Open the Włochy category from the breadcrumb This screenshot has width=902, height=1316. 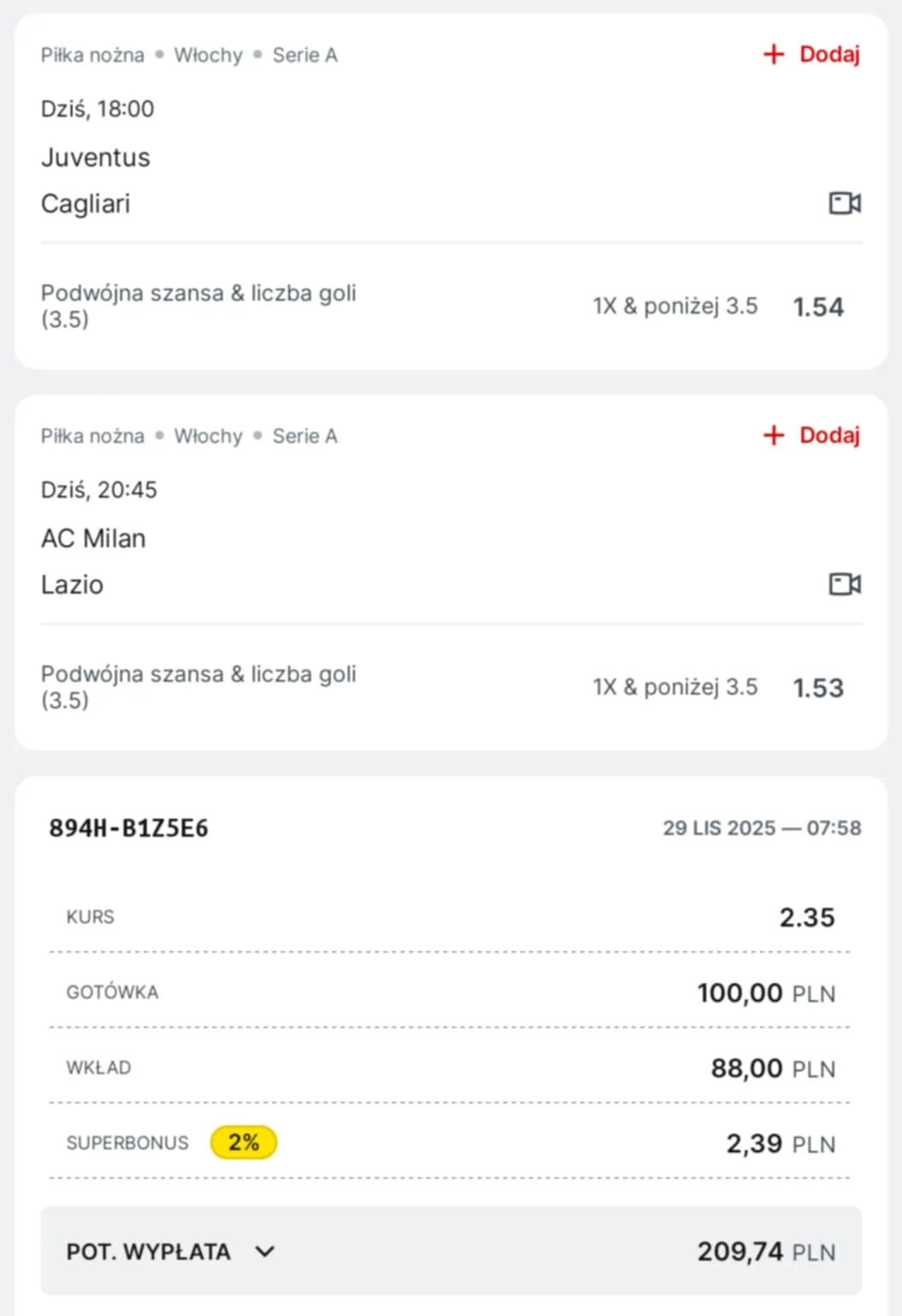point(207,54)
